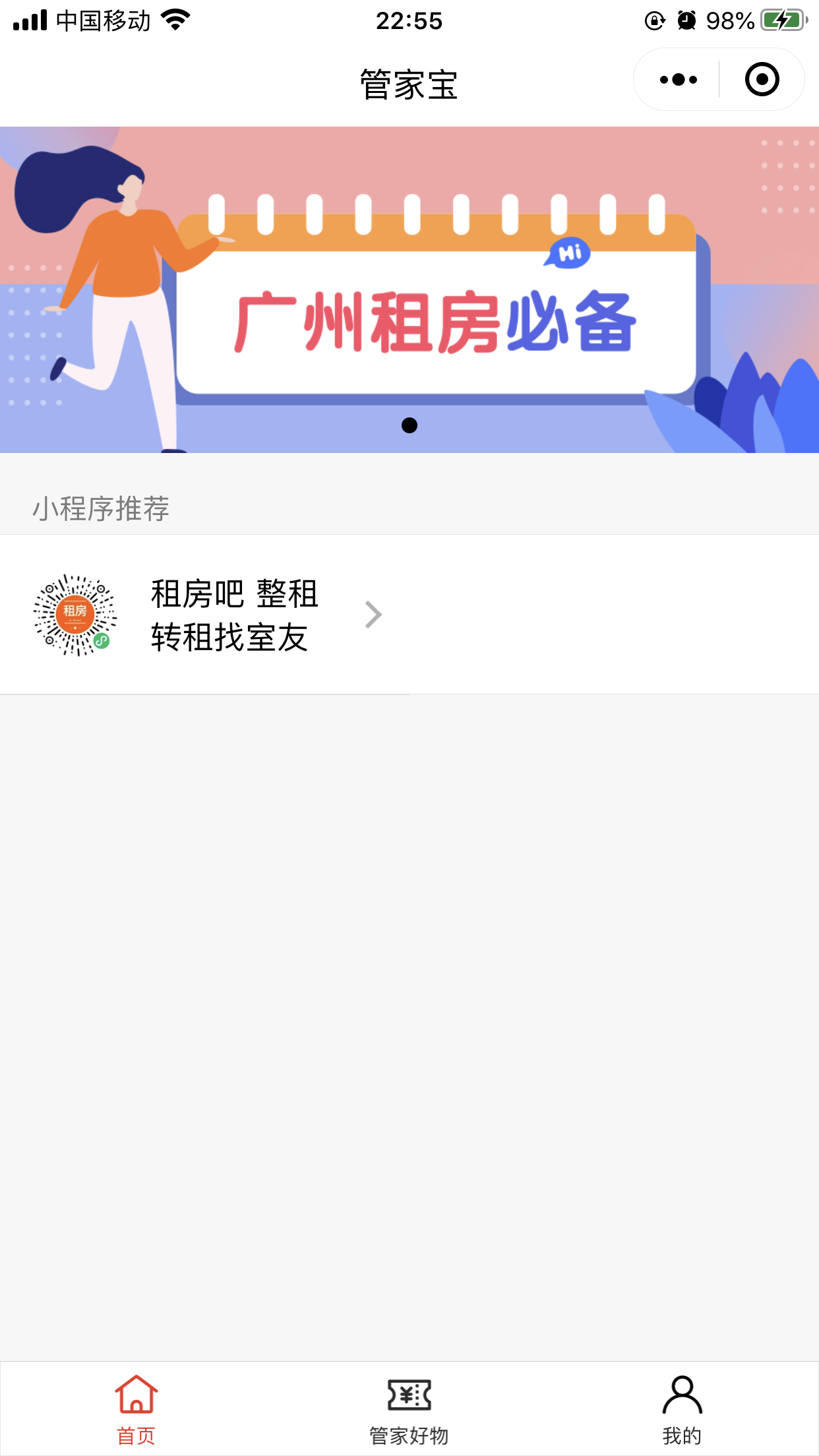
Task: Close the mini program via circle button
Action: point(762,80)
